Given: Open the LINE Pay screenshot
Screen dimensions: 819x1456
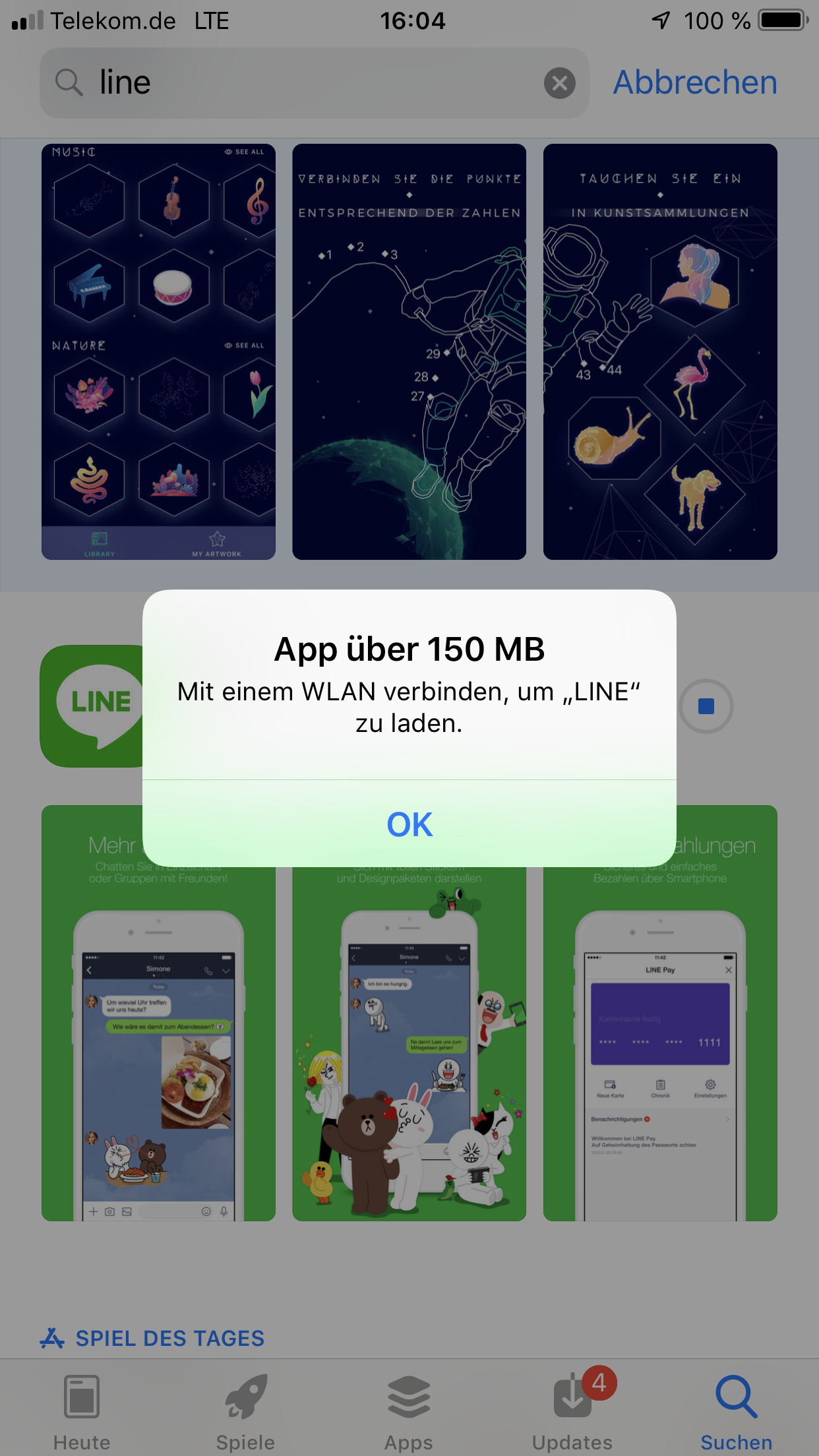Looking at the screenshot, I should pyautogui.click(x=660, y=1055).
